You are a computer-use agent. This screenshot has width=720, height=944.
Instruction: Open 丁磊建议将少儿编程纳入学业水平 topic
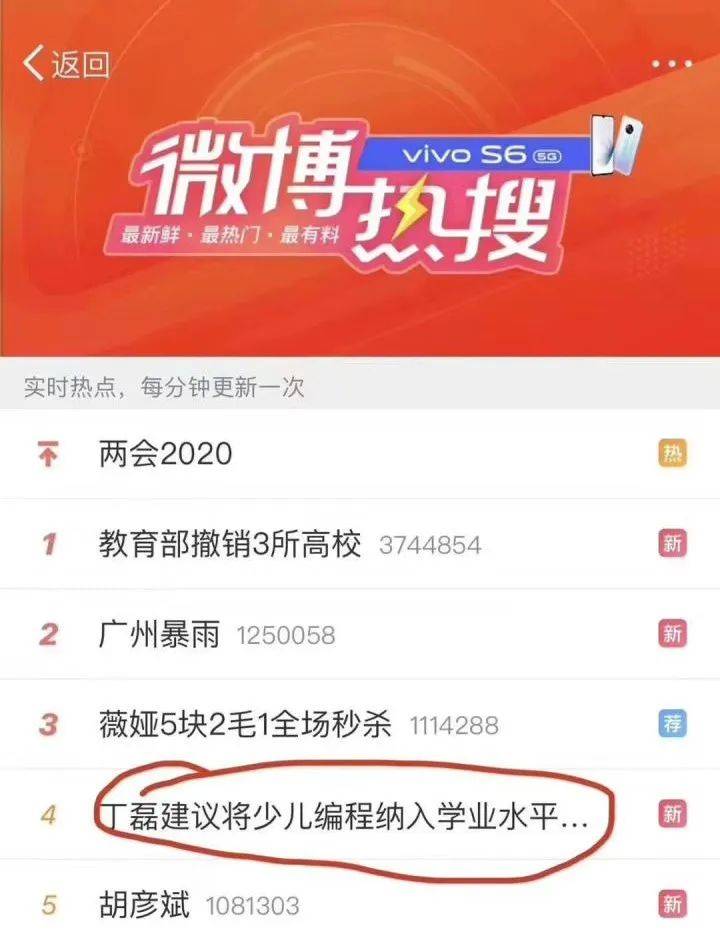(x=342, y=814)
